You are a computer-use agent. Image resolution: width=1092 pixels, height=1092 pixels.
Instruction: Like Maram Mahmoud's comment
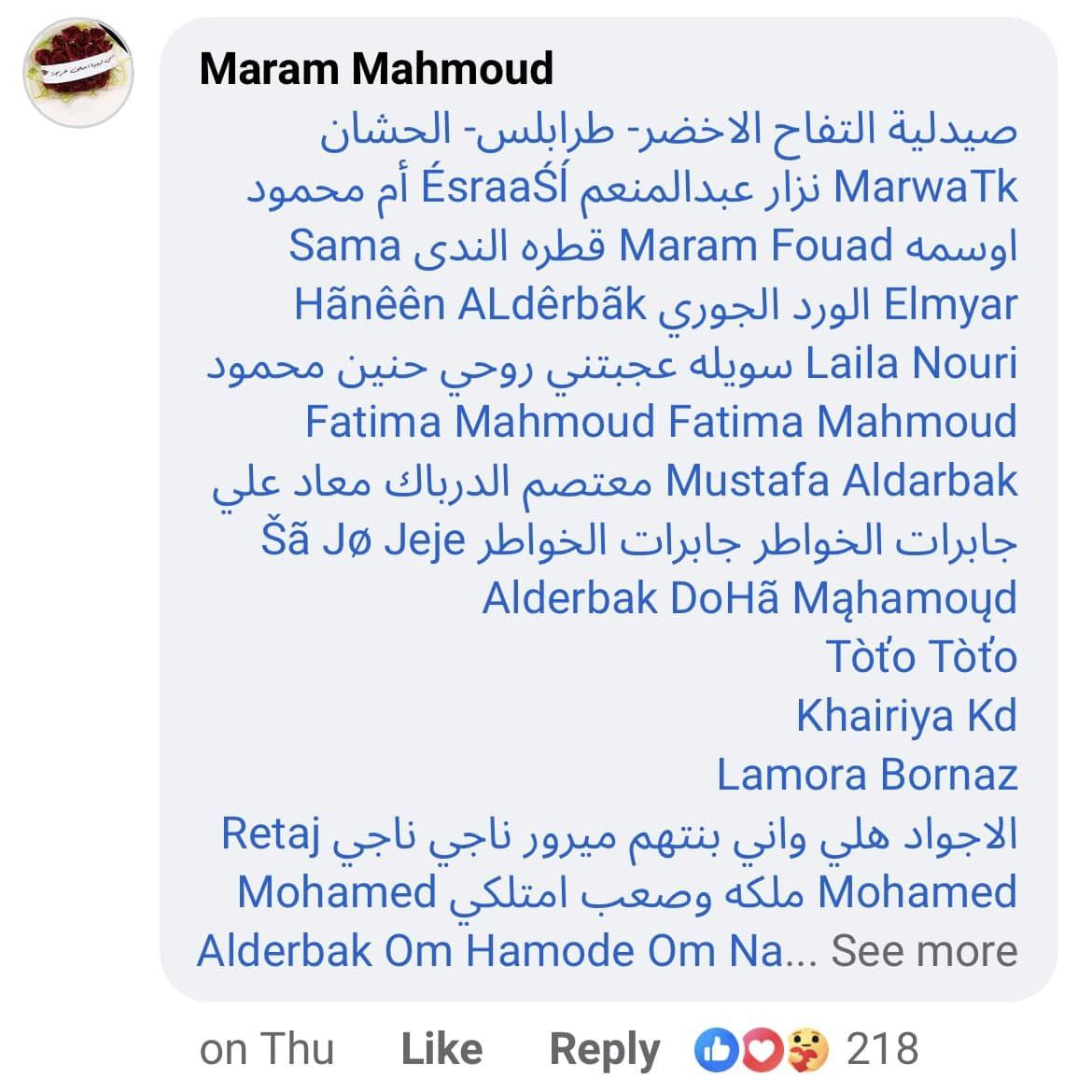441,1049
